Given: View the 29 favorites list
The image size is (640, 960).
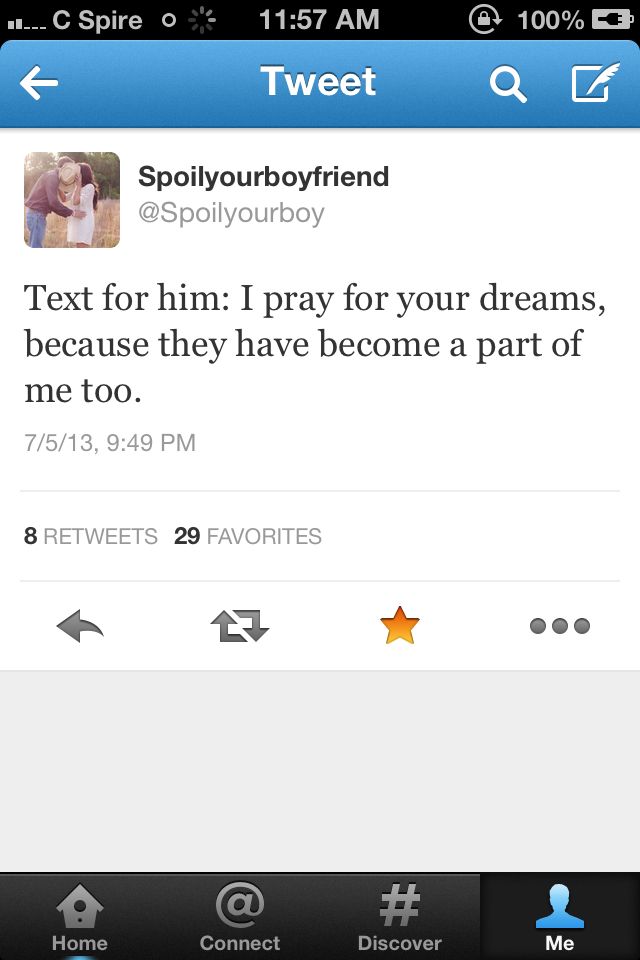Looking at the screenshot, I should [248, 536].
